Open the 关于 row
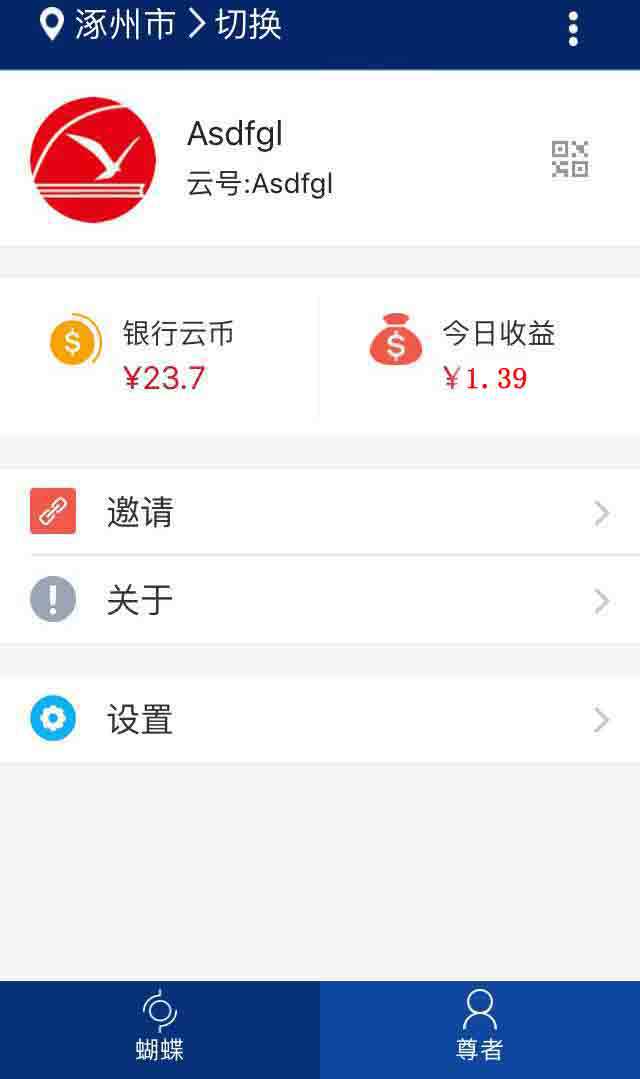Viewport: 640px width, 1079px height. (x=320, y=600)
